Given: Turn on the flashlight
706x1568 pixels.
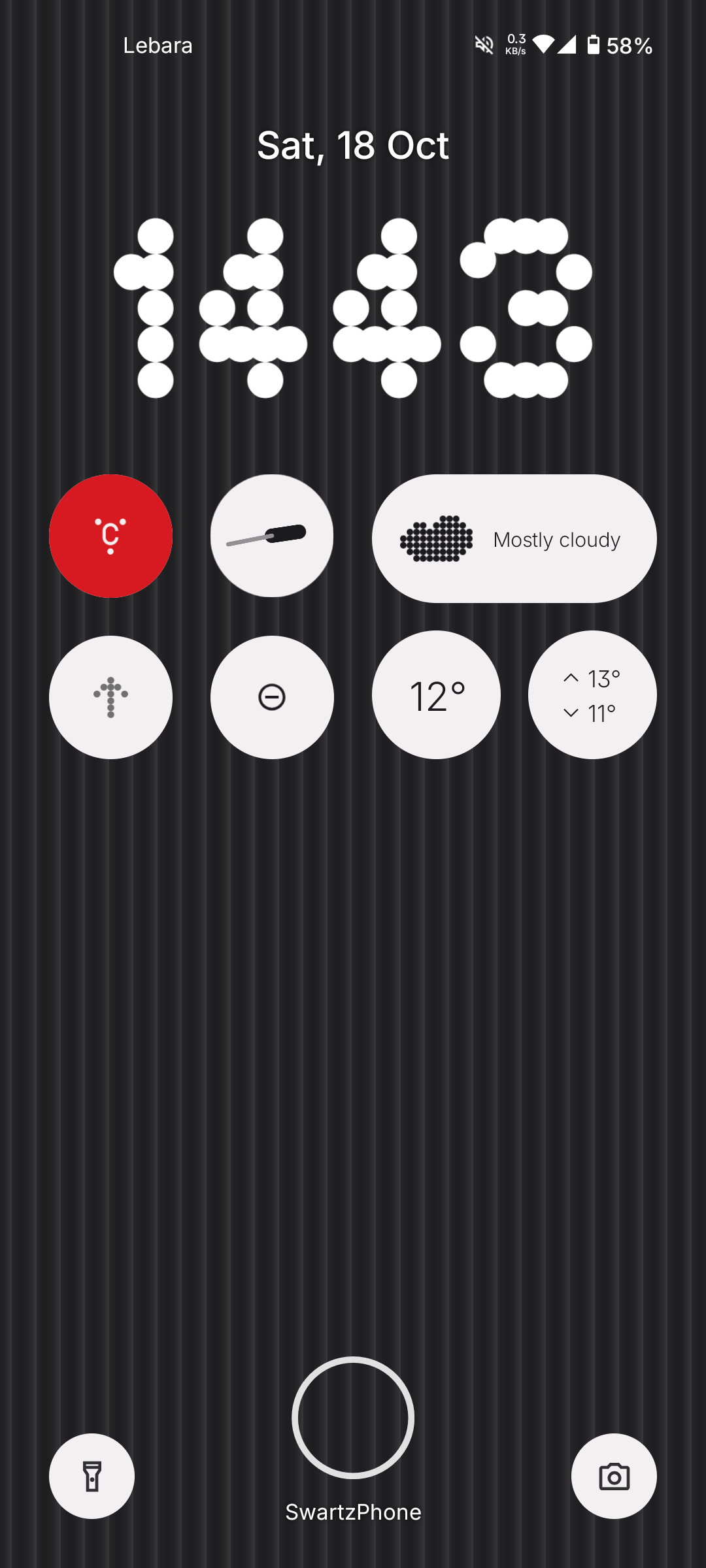Looking at the screenshot, I should 92,1476.
